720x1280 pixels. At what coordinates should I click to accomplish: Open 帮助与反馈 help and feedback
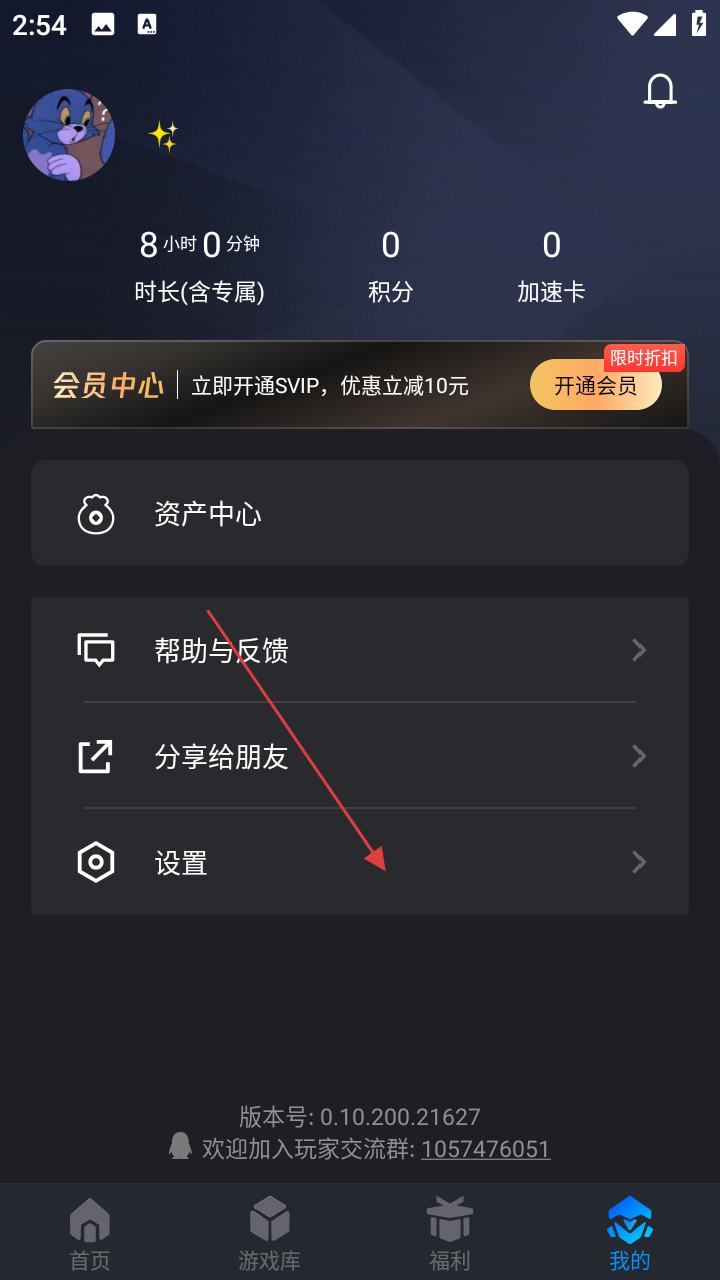(360, 650)
